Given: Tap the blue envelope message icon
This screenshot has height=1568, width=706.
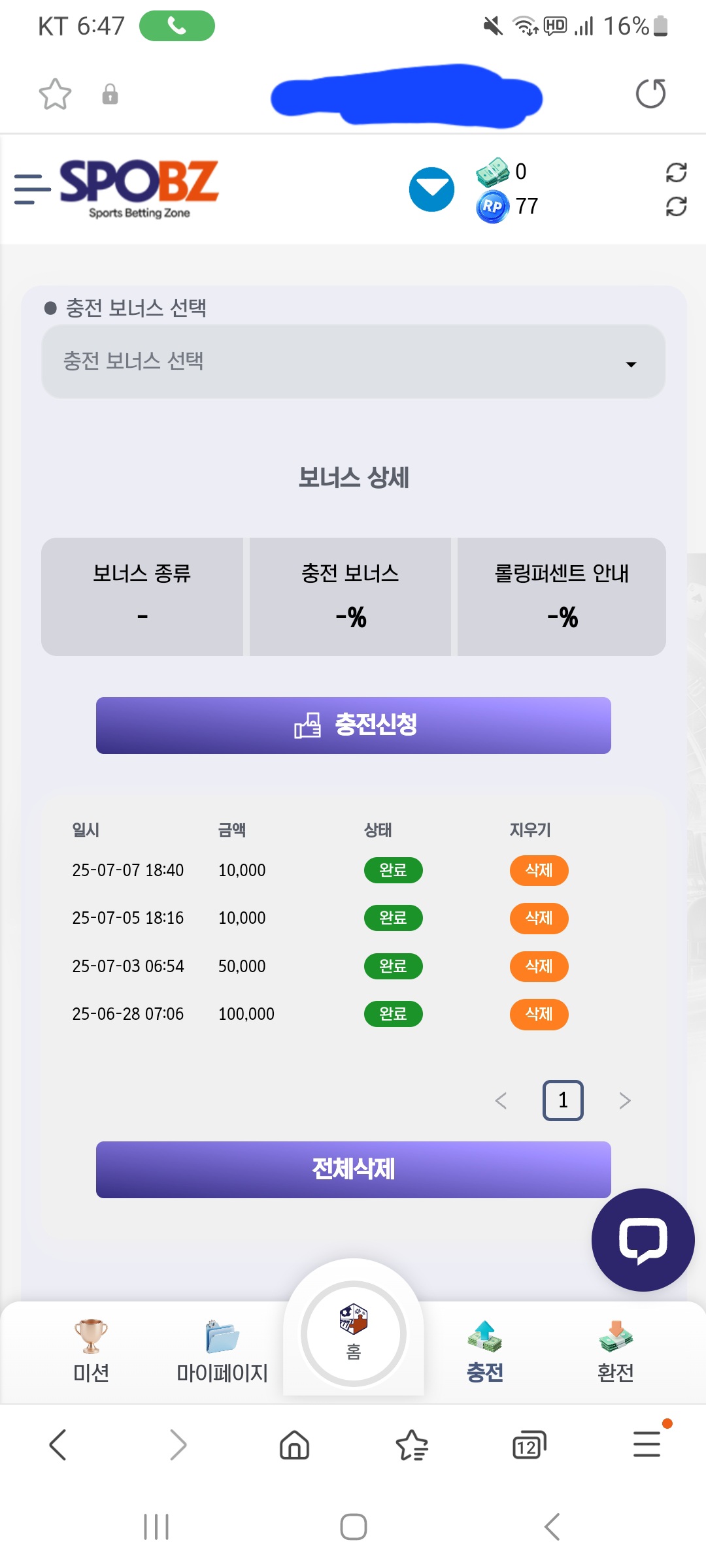Looking at the screenshot, I should (x=431, y=189).
